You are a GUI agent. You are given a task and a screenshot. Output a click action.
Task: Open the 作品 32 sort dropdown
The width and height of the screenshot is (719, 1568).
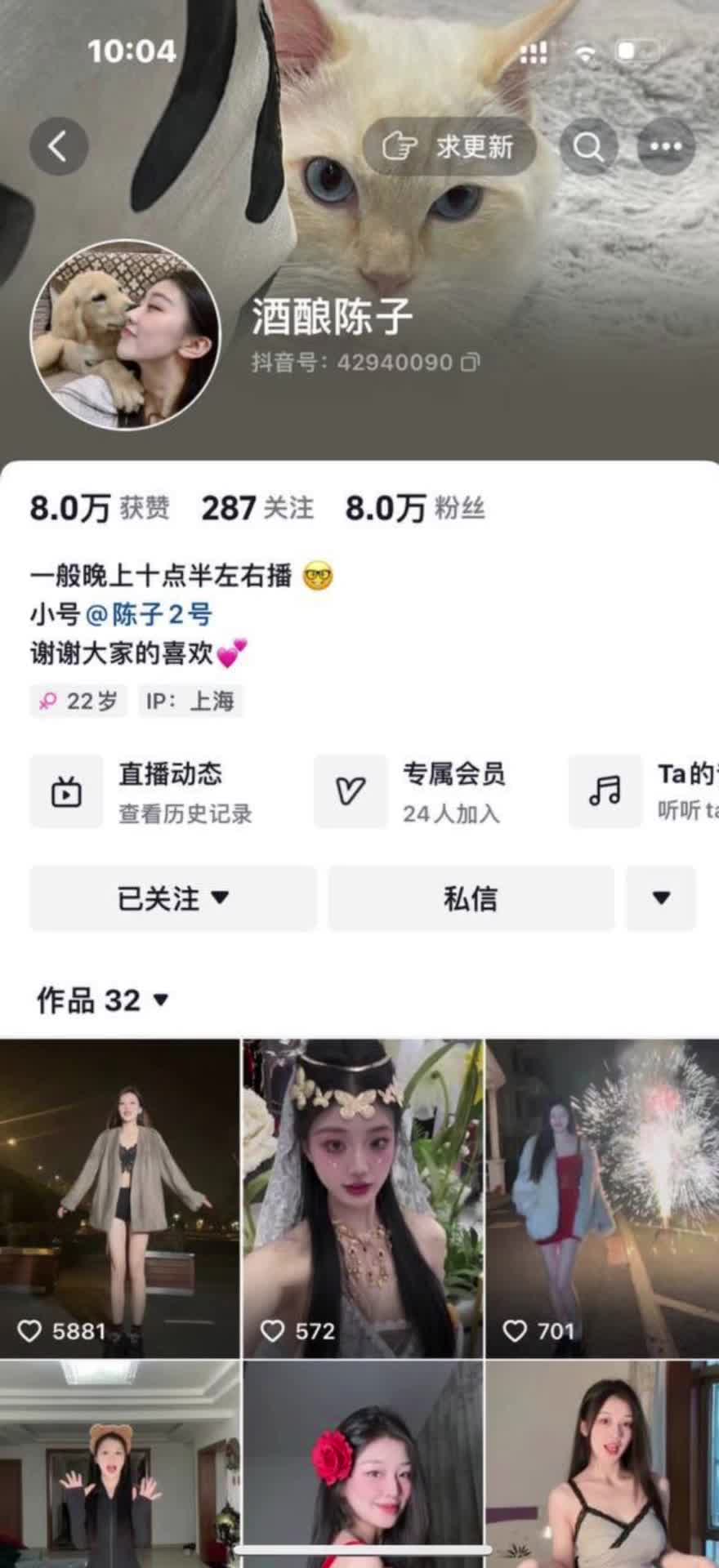pos(102,1000)
